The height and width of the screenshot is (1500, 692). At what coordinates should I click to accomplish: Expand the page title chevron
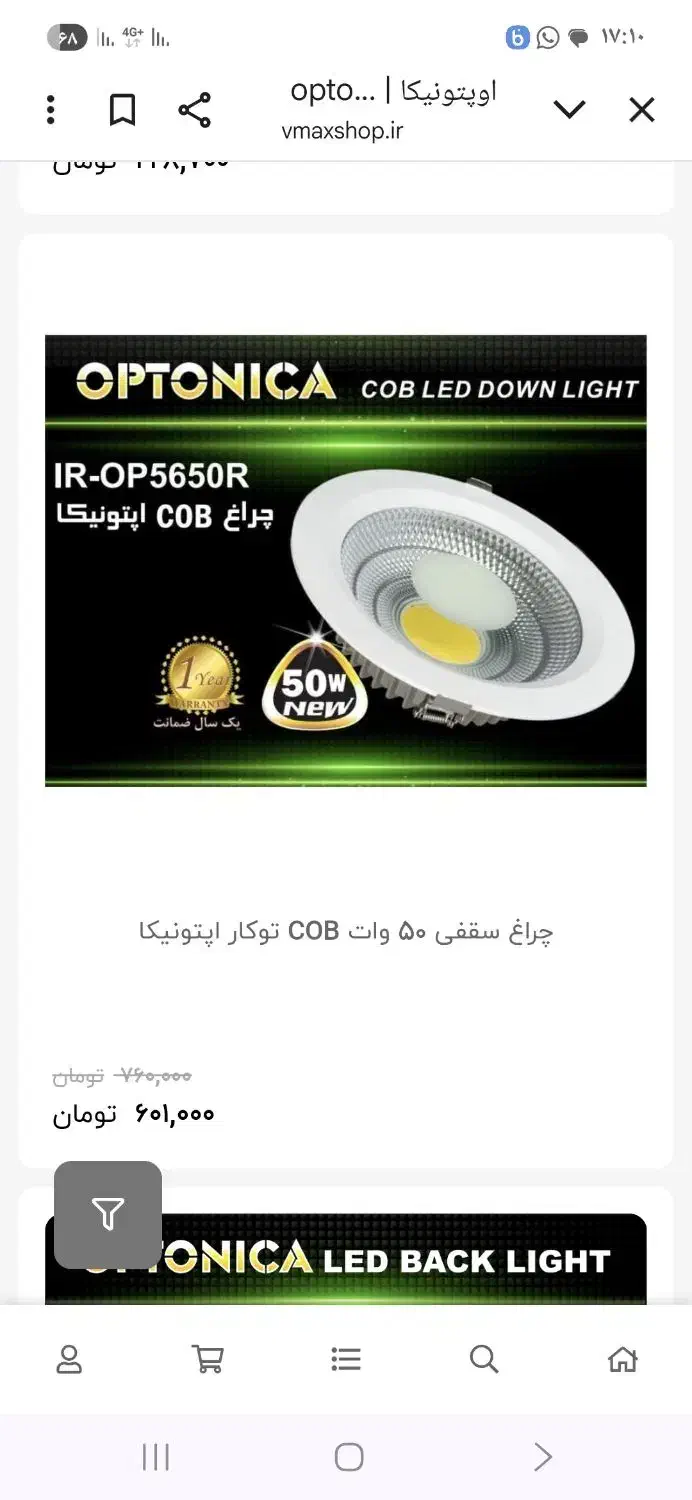(569, 110)
